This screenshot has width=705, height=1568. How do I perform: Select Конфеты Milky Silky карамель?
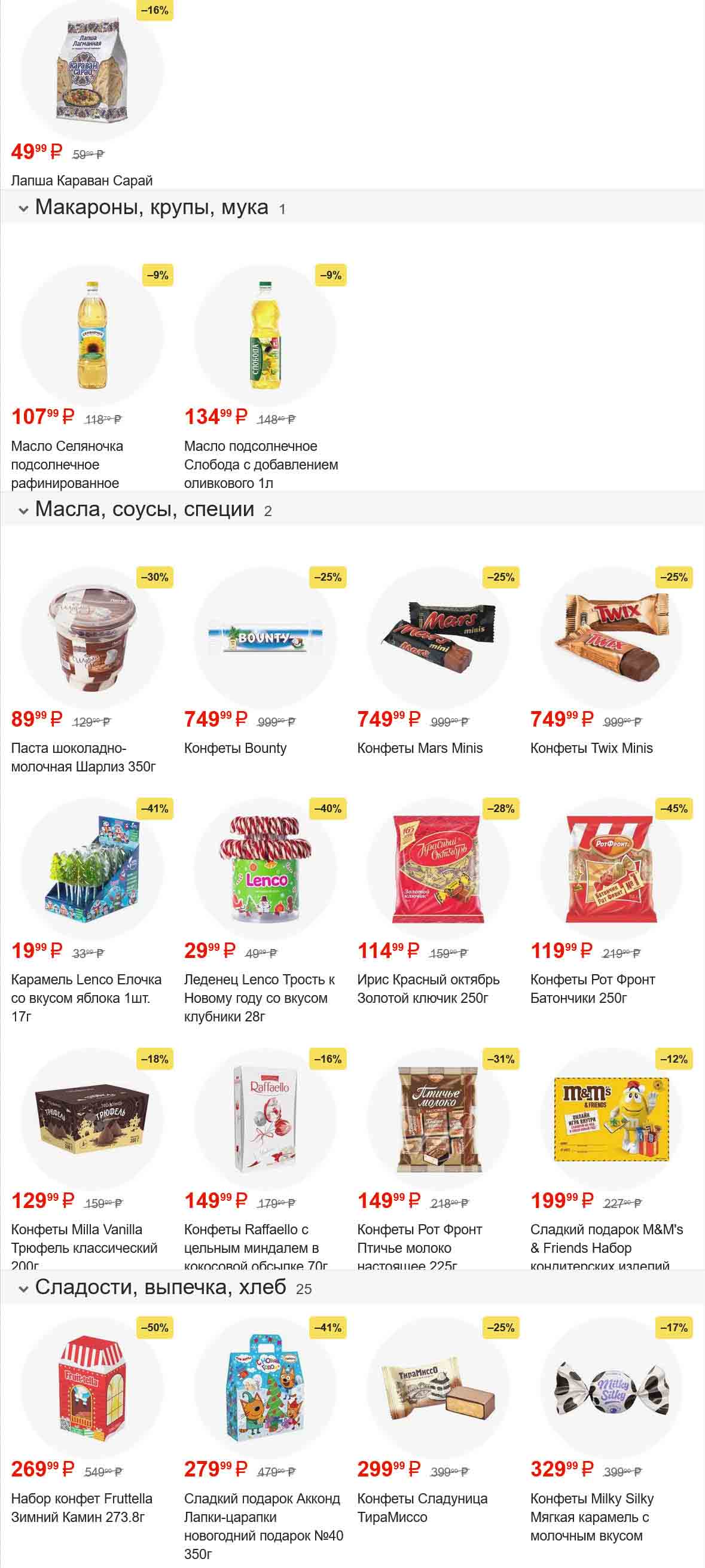tap(611, 1388)
